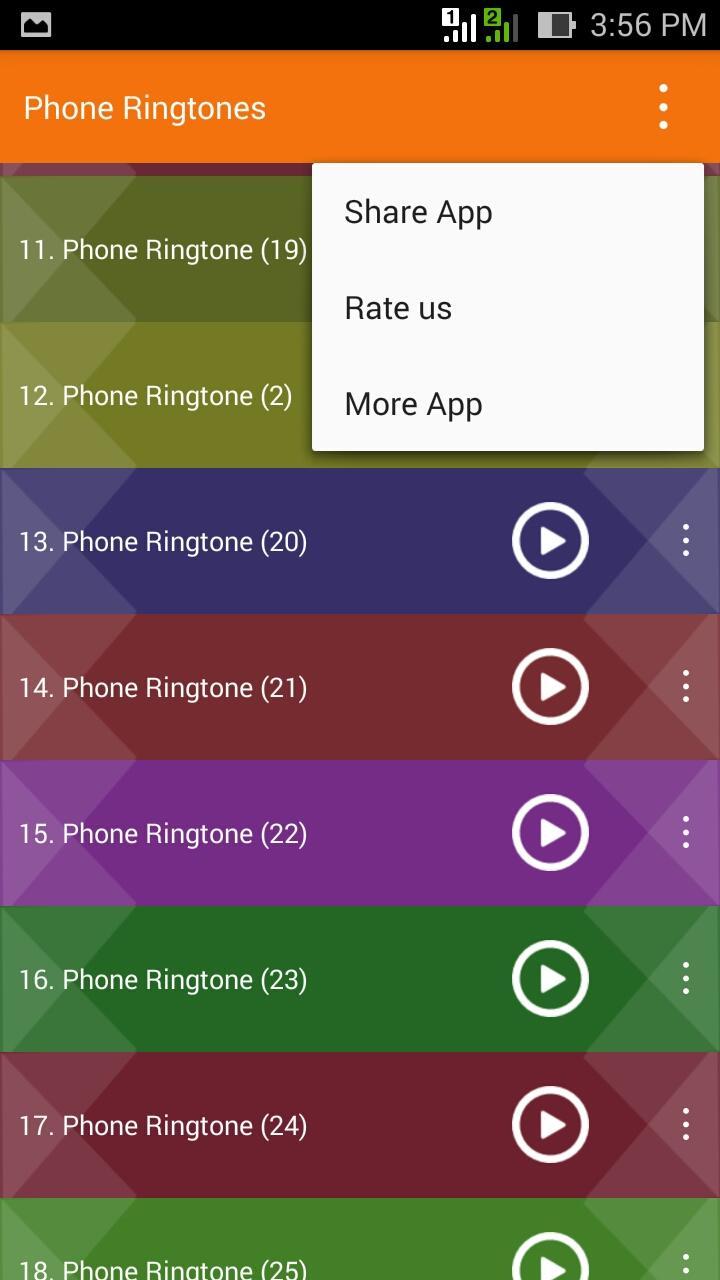Open More App menu item
Viewport: 720px width, 1280px height.
413,404
